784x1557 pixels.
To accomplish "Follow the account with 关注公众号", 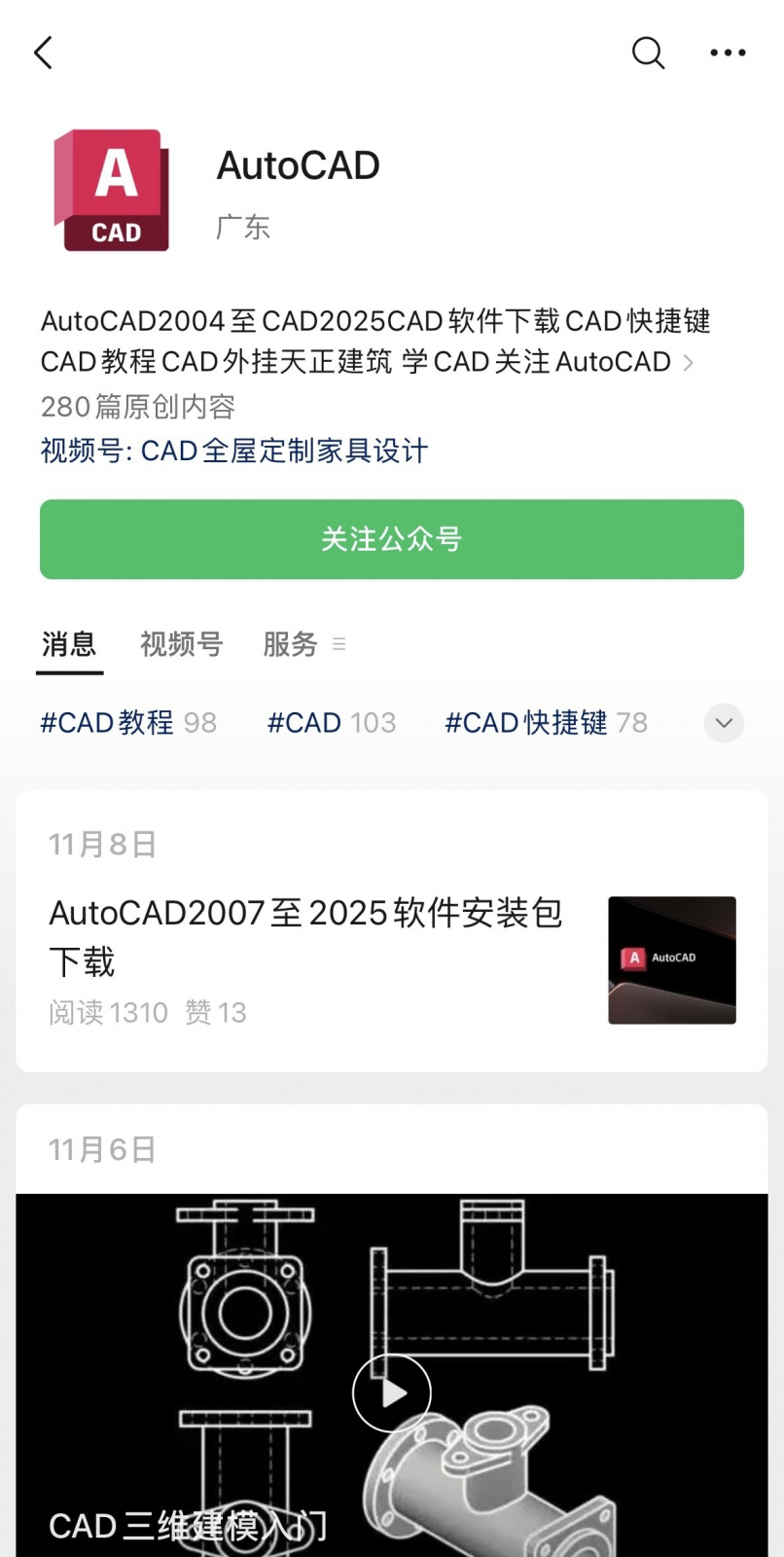I will 391,539.
